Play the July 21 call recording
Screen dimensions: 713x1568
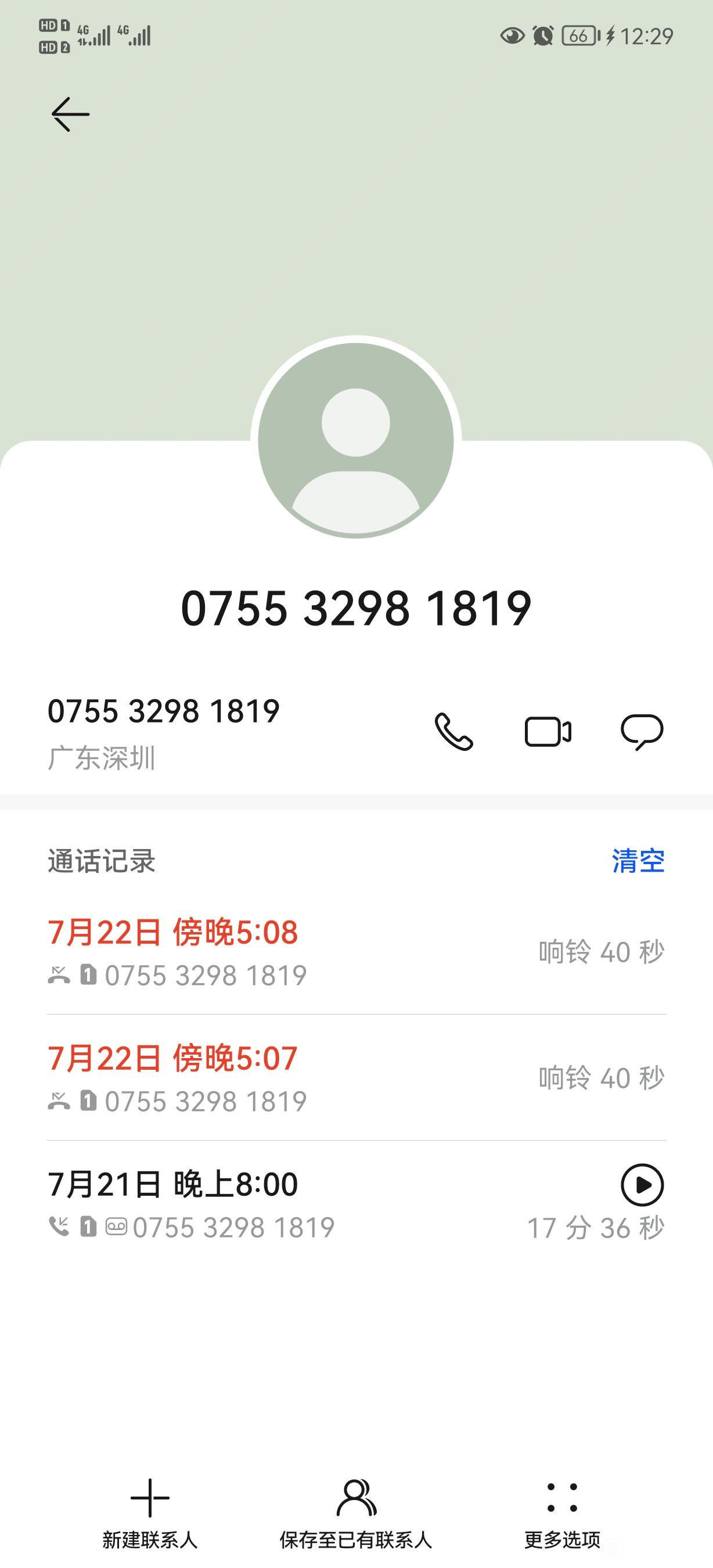642,1185
